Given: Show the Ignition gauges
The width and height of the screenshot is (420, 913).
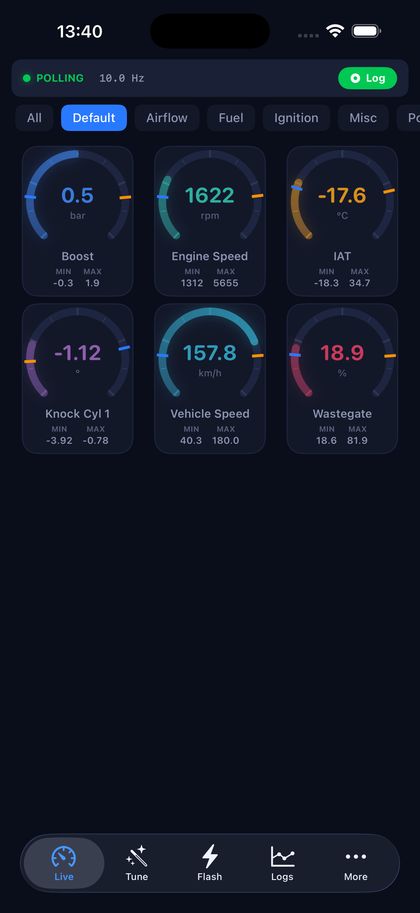Looking at the screenshot, I should pos(297,118).
